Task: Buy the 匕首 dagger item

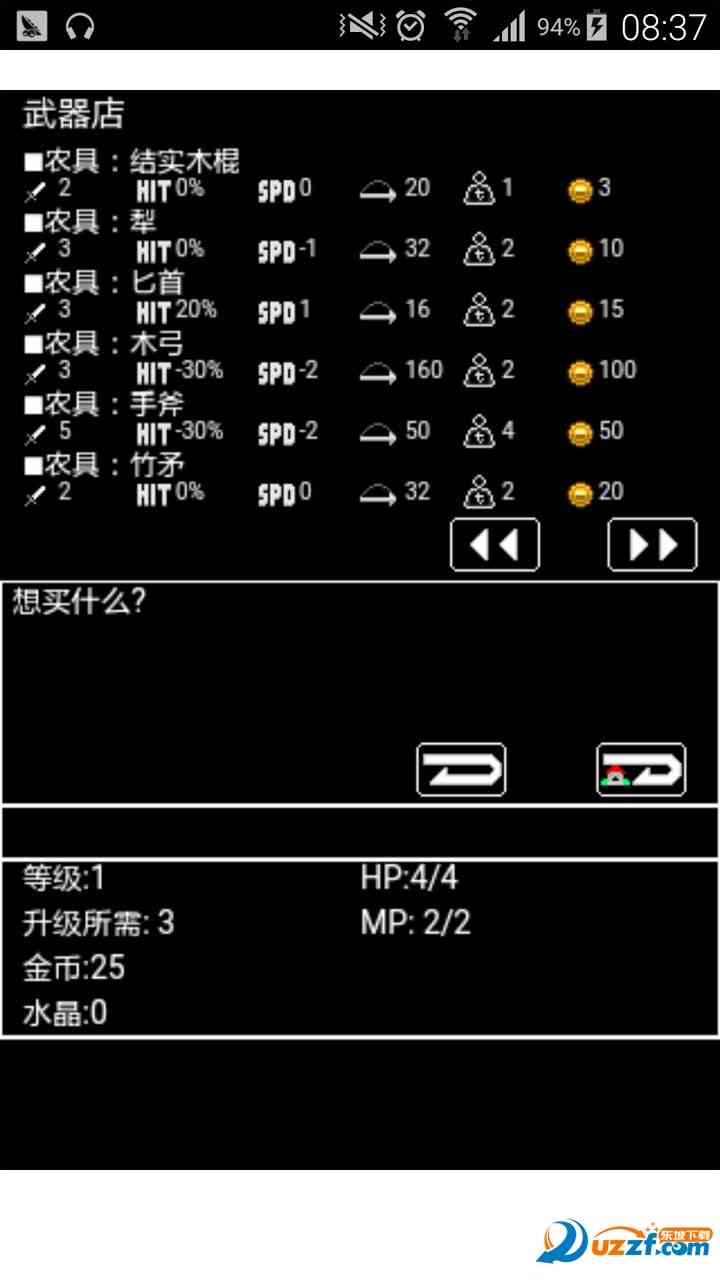Action: (157, 283)
